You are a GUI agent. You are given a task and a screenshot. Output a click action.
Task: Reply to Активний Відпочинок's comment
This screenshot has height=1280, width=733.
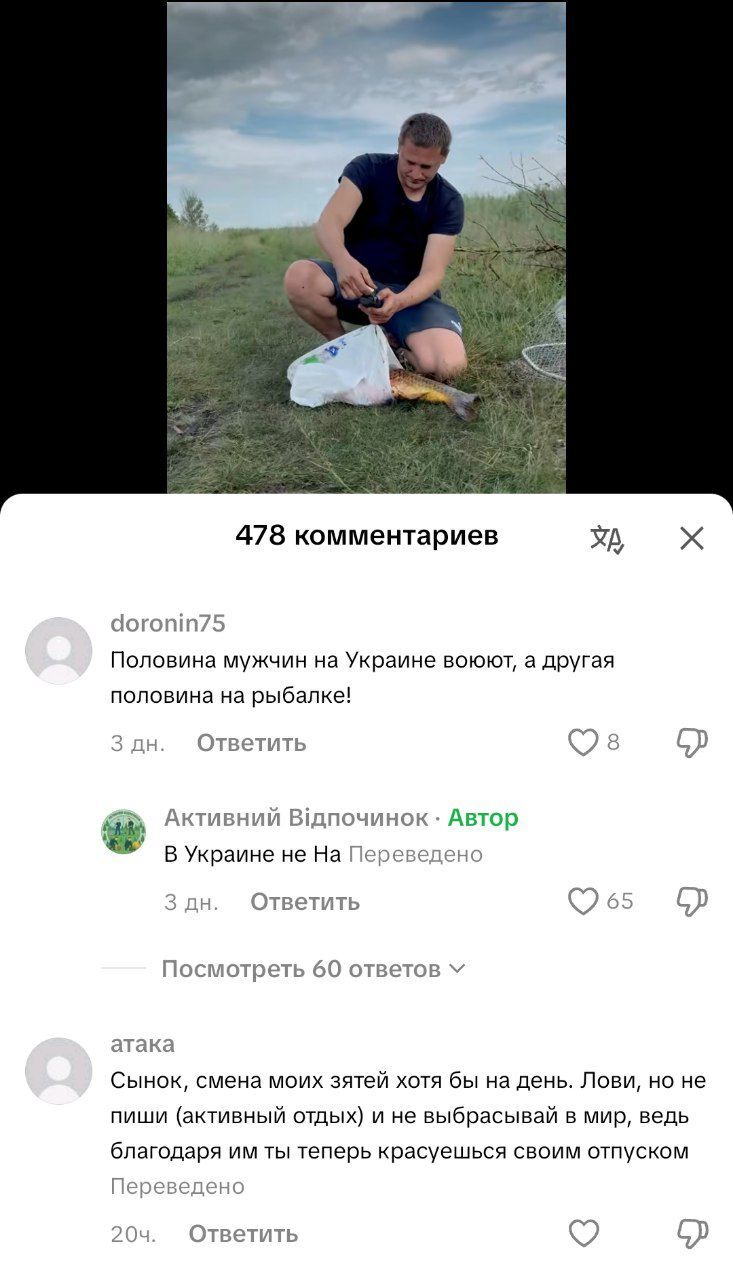click(x=304, y=902)
